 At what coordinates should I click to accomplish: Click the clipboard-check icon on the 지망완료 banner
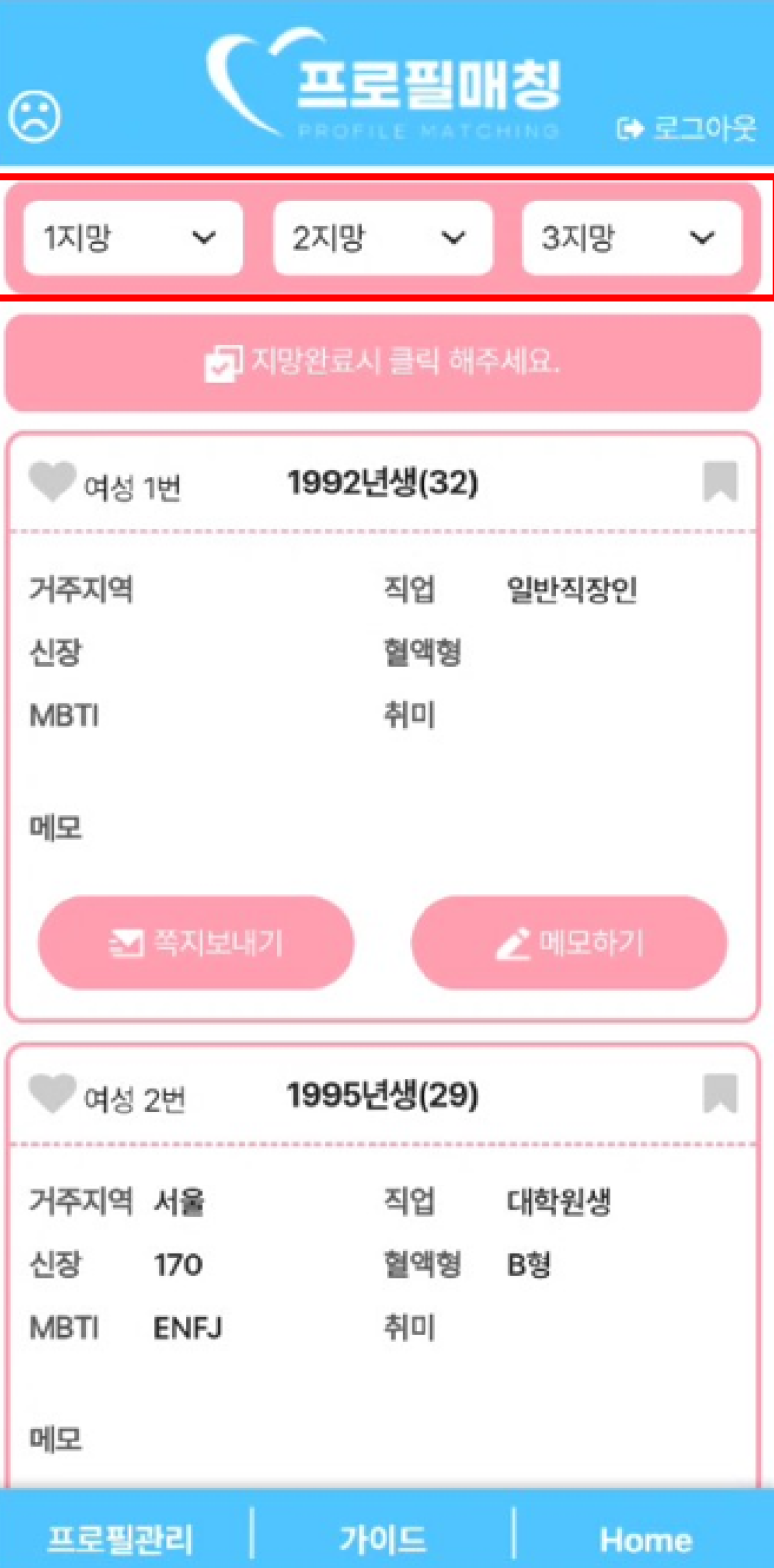click(223, 362)
